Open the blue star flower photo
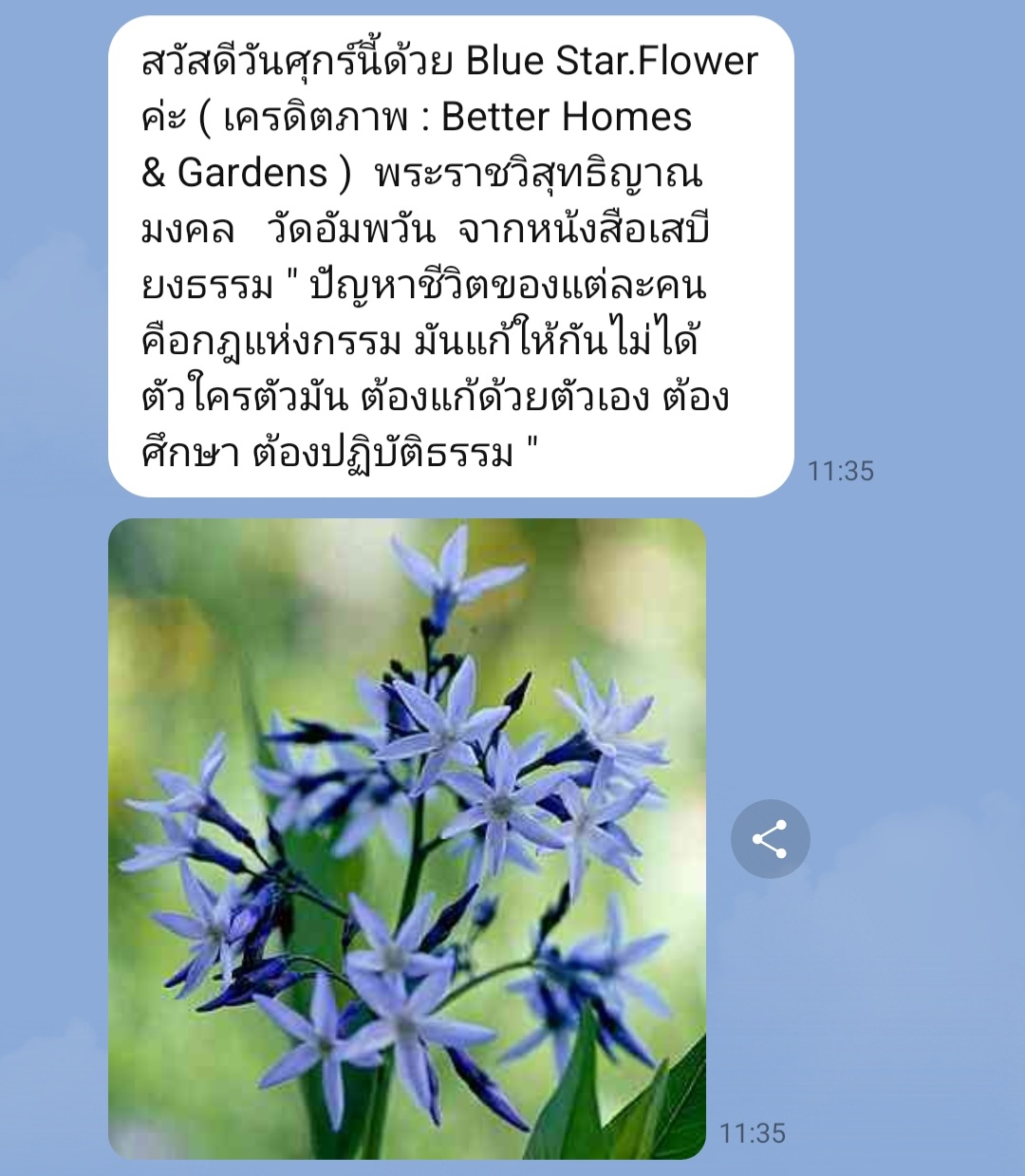The image size is (1025, 1176). point(407,838)
